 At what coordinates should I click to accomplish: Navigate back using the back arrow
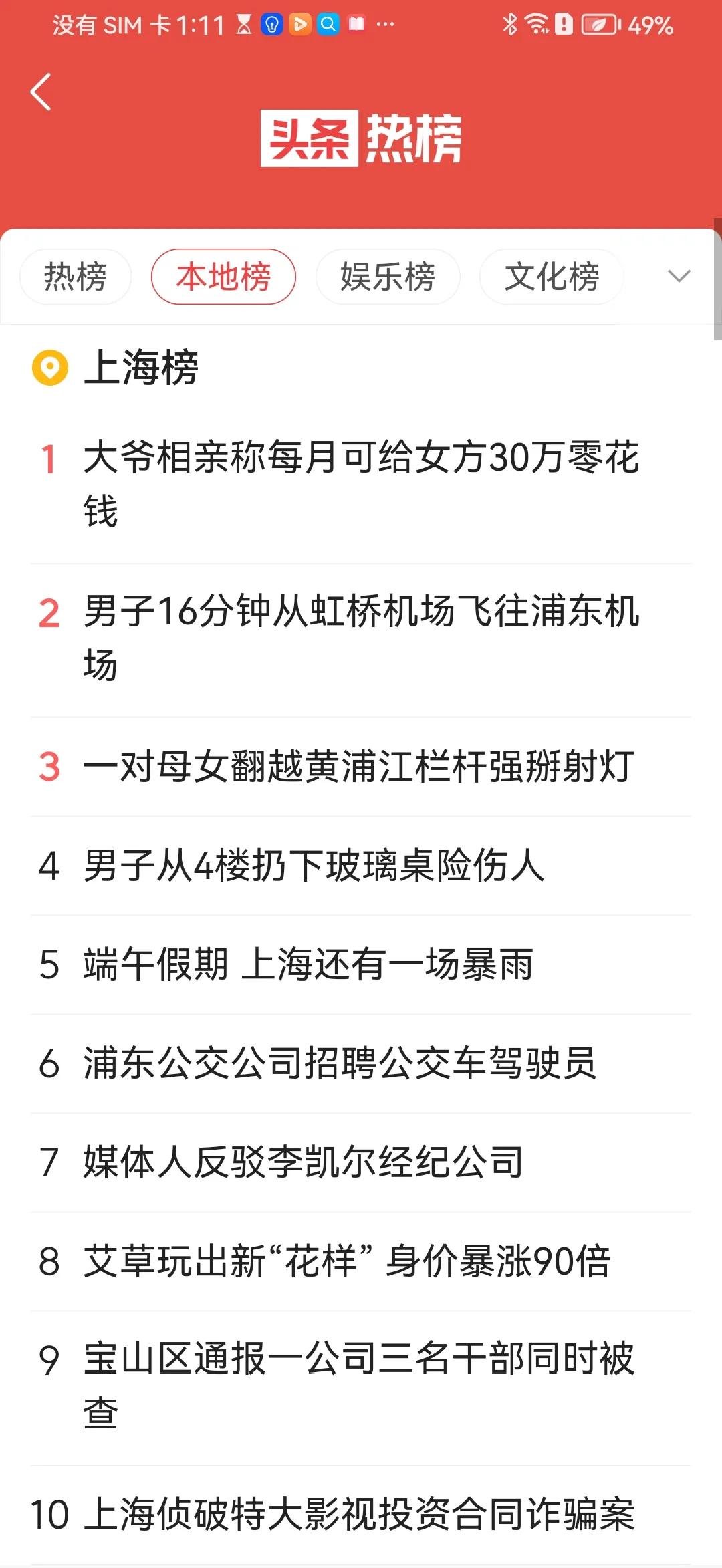click(x=41, y=92)
